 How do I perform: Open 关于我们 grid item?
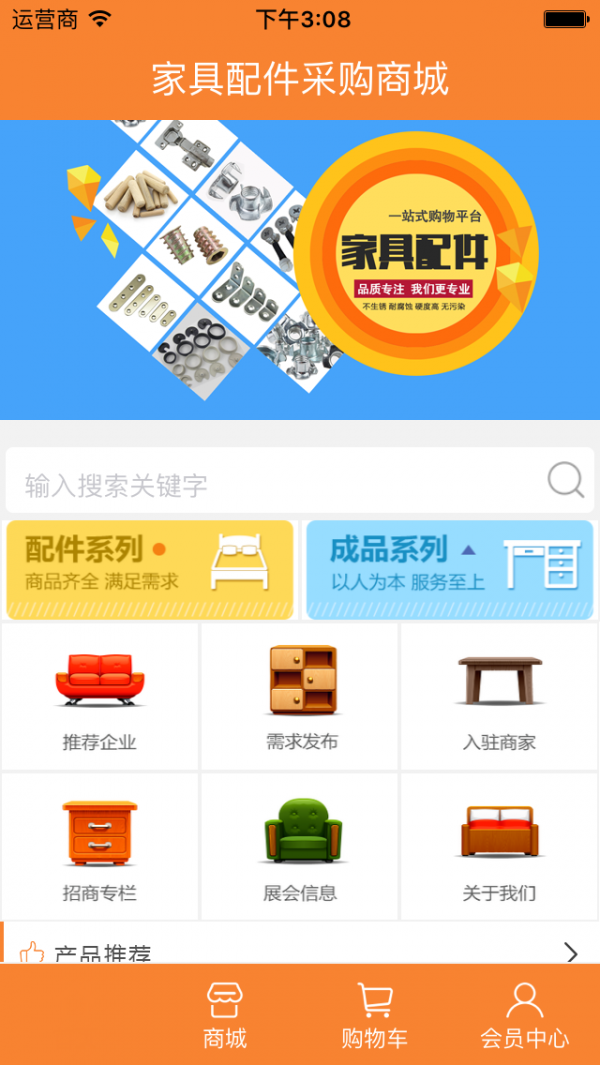[499, 847]
